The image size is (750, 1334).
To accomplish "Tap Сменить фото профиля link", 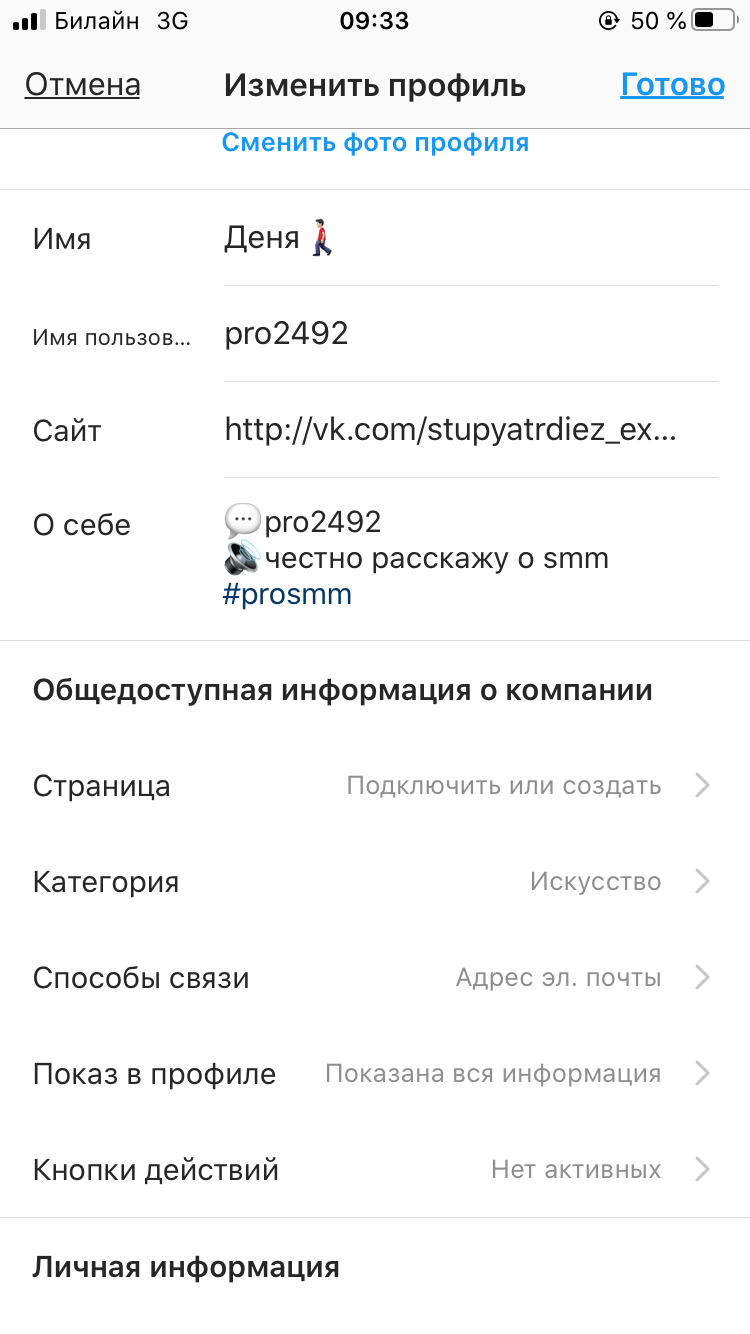I will click(375, 143).
